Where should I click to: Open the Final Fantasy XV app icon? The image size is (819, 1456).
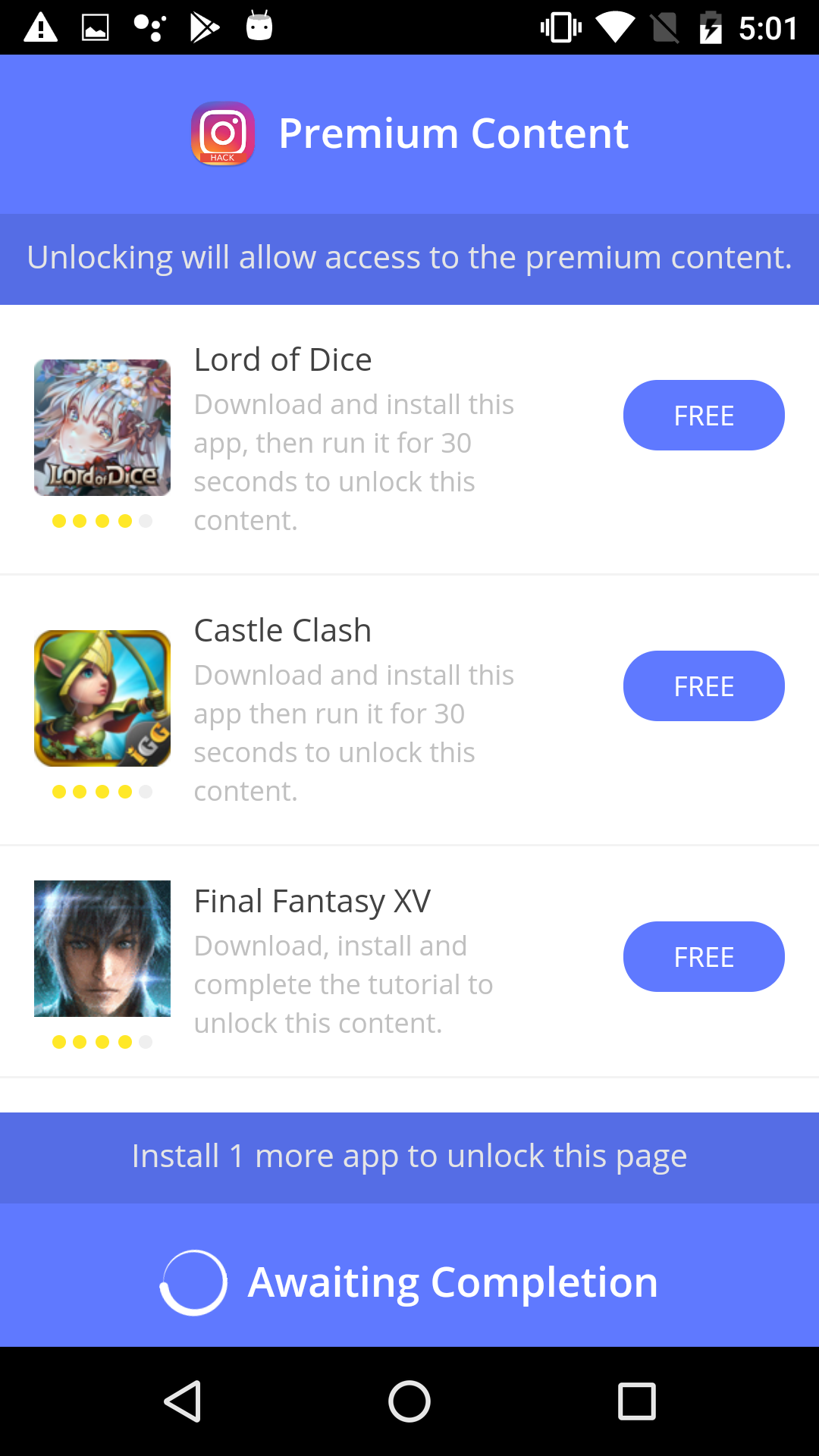pyautogui.click(x=102, y=949)
